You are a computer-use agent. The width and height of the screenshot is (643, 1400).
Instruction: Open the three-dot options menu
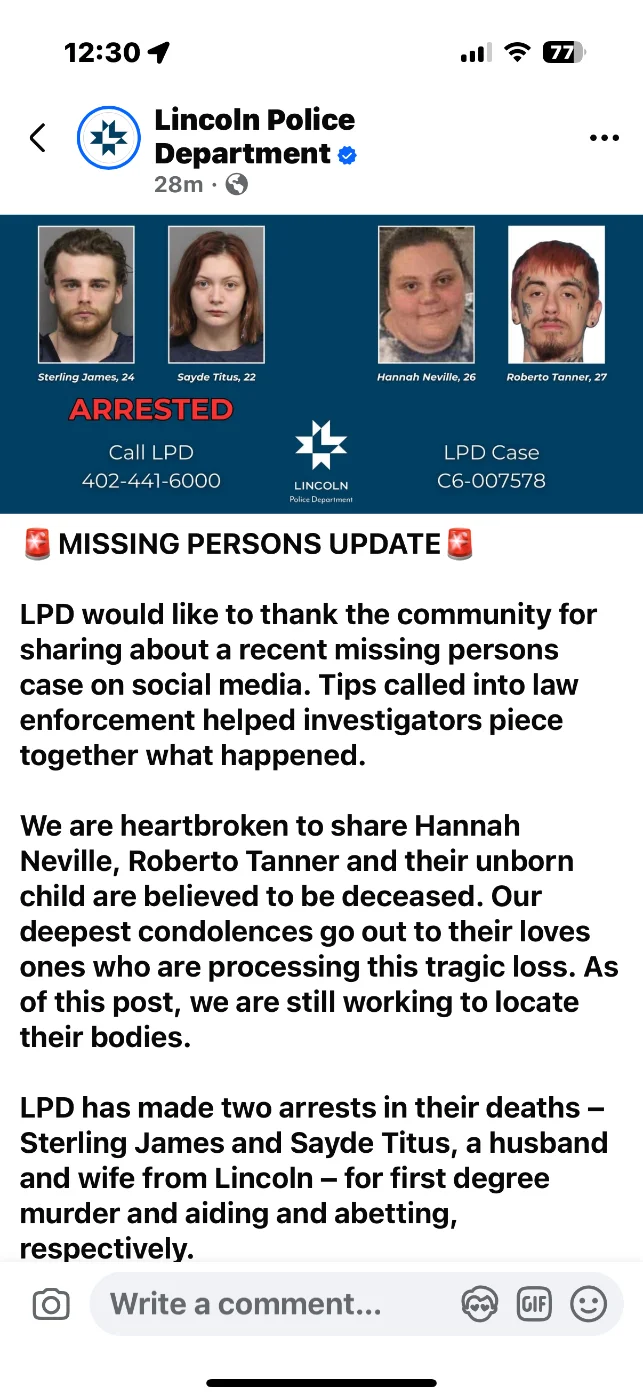coord(604,138)
